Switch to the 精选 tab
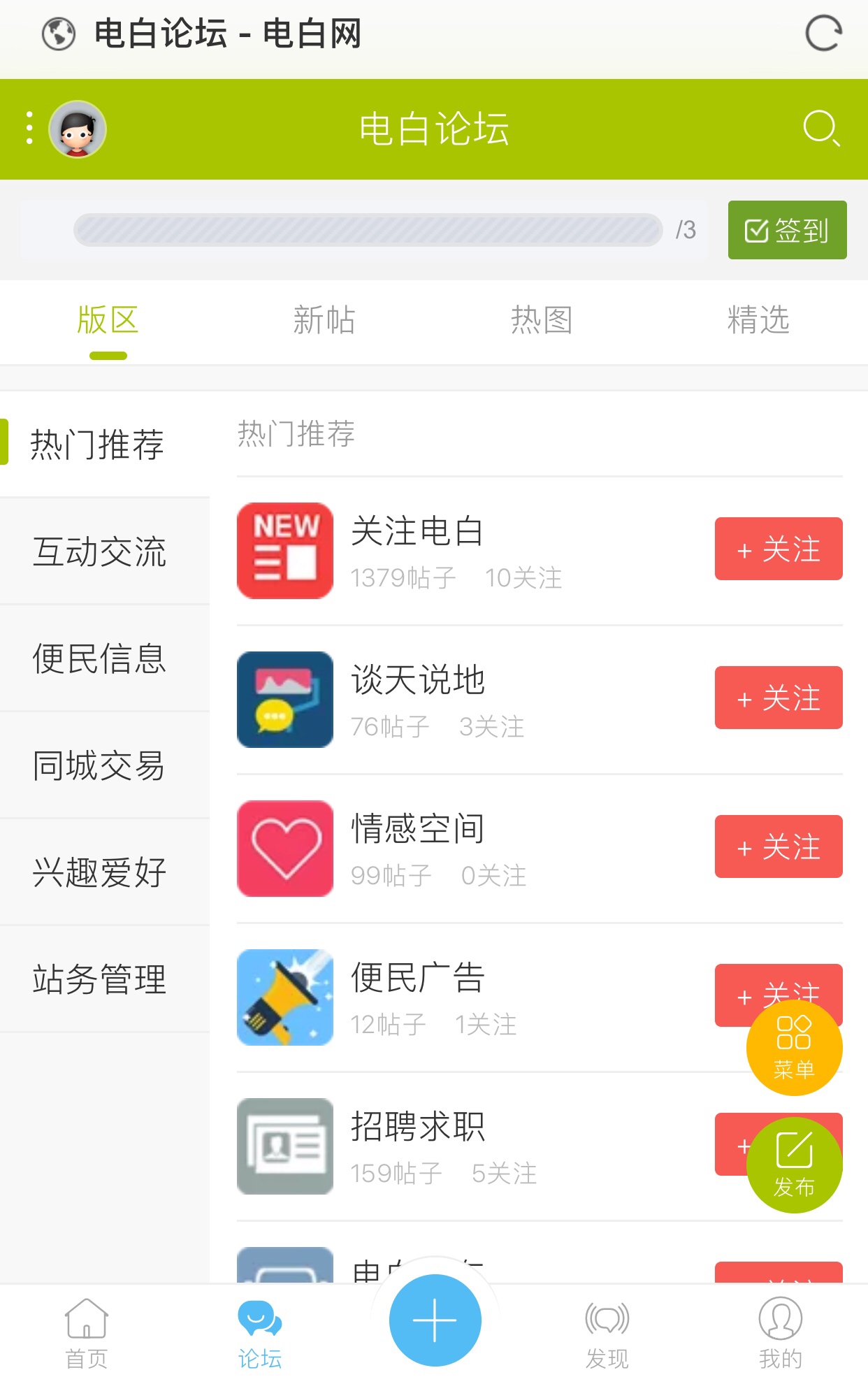Image resolution: width=868 pixels, height=1384 pixels. [x=758, y=321]
